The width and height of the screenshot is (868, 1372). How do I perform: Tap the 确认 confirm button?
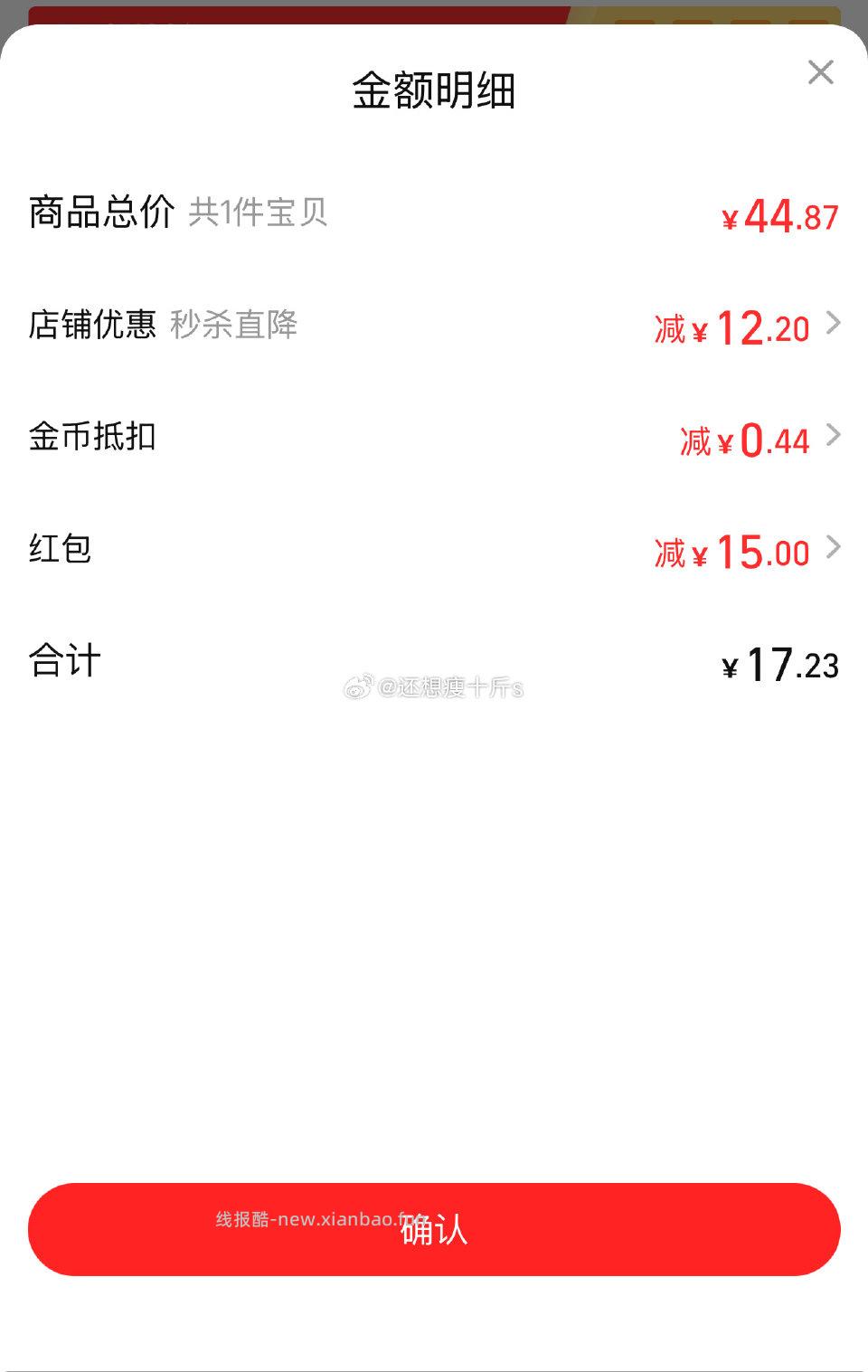434,1229
